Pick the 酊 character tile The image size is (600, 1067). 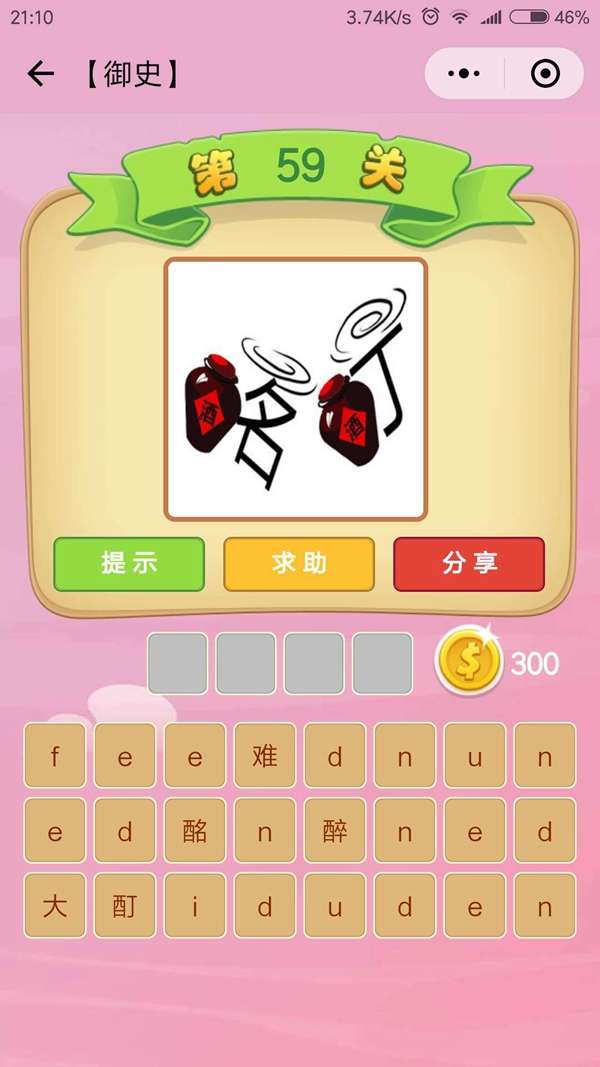point(125,906)
